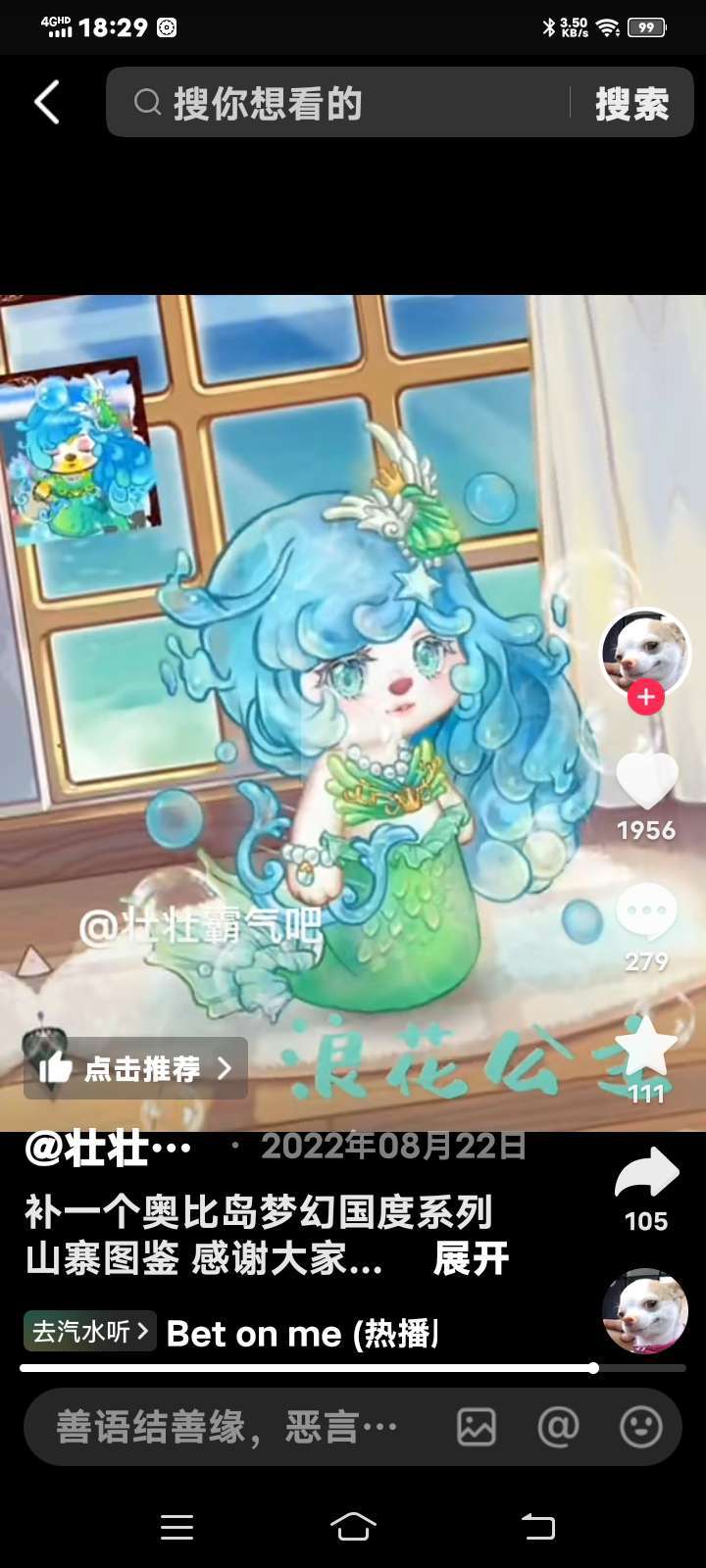Go back with the top-left arrow

tap(47, 102)
